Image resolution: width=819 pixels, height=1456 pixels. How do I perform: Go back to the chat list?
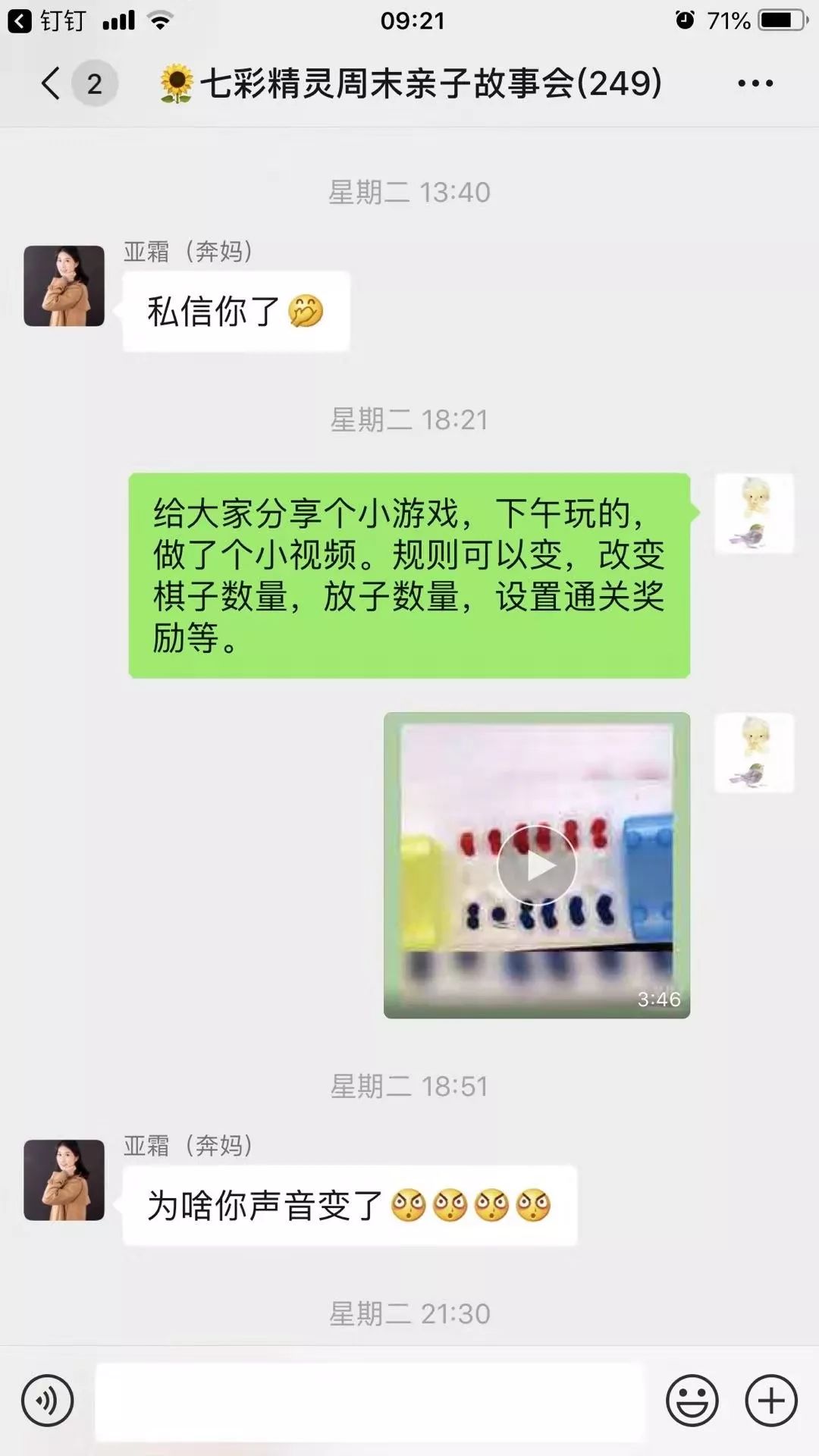[x=52, y=83]
